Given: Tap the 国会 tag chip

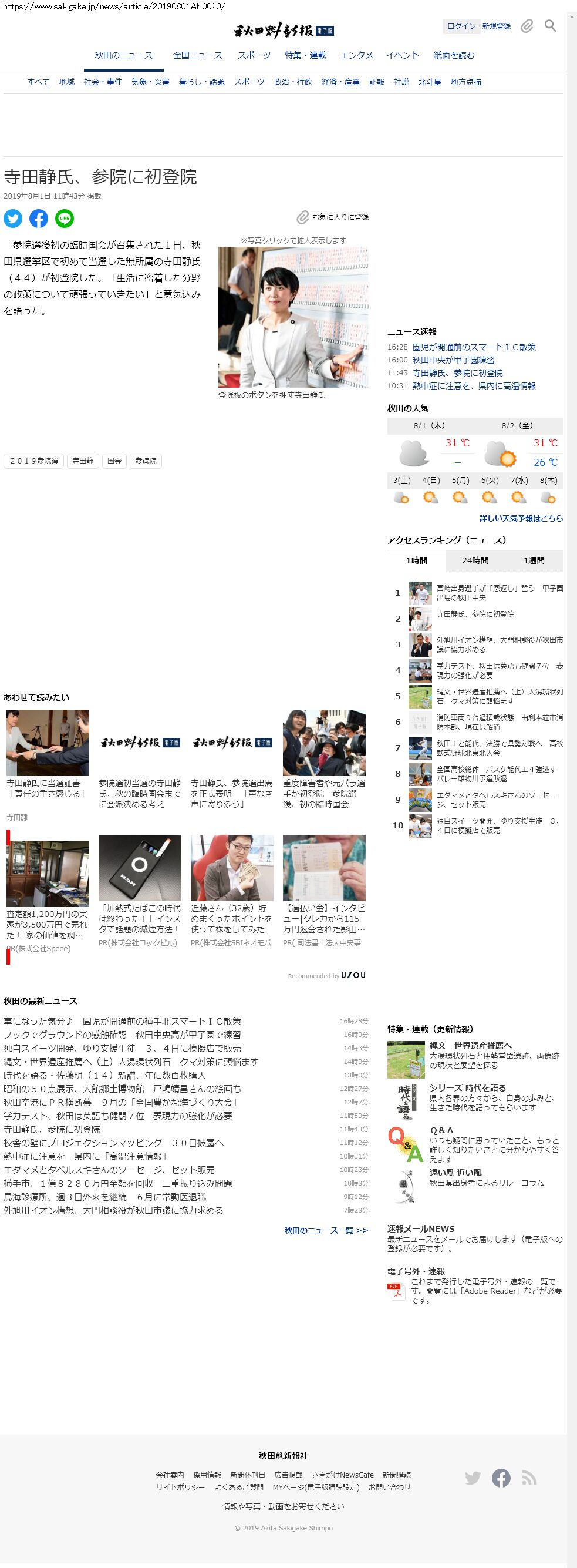Looking at the screenshot, I should (x=114, y=461).
